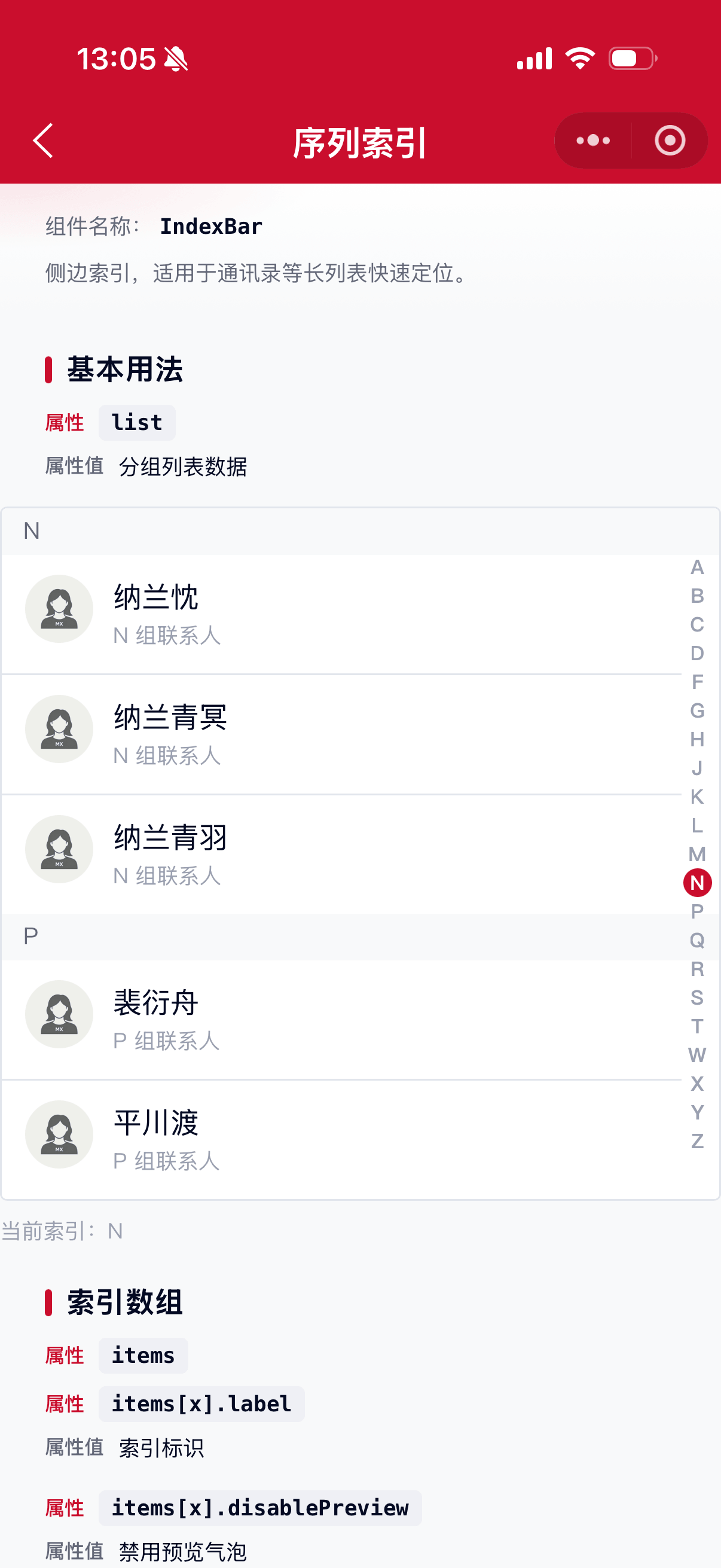Select index letter B
Viewport: 721px width, 1568px height.
697,596
